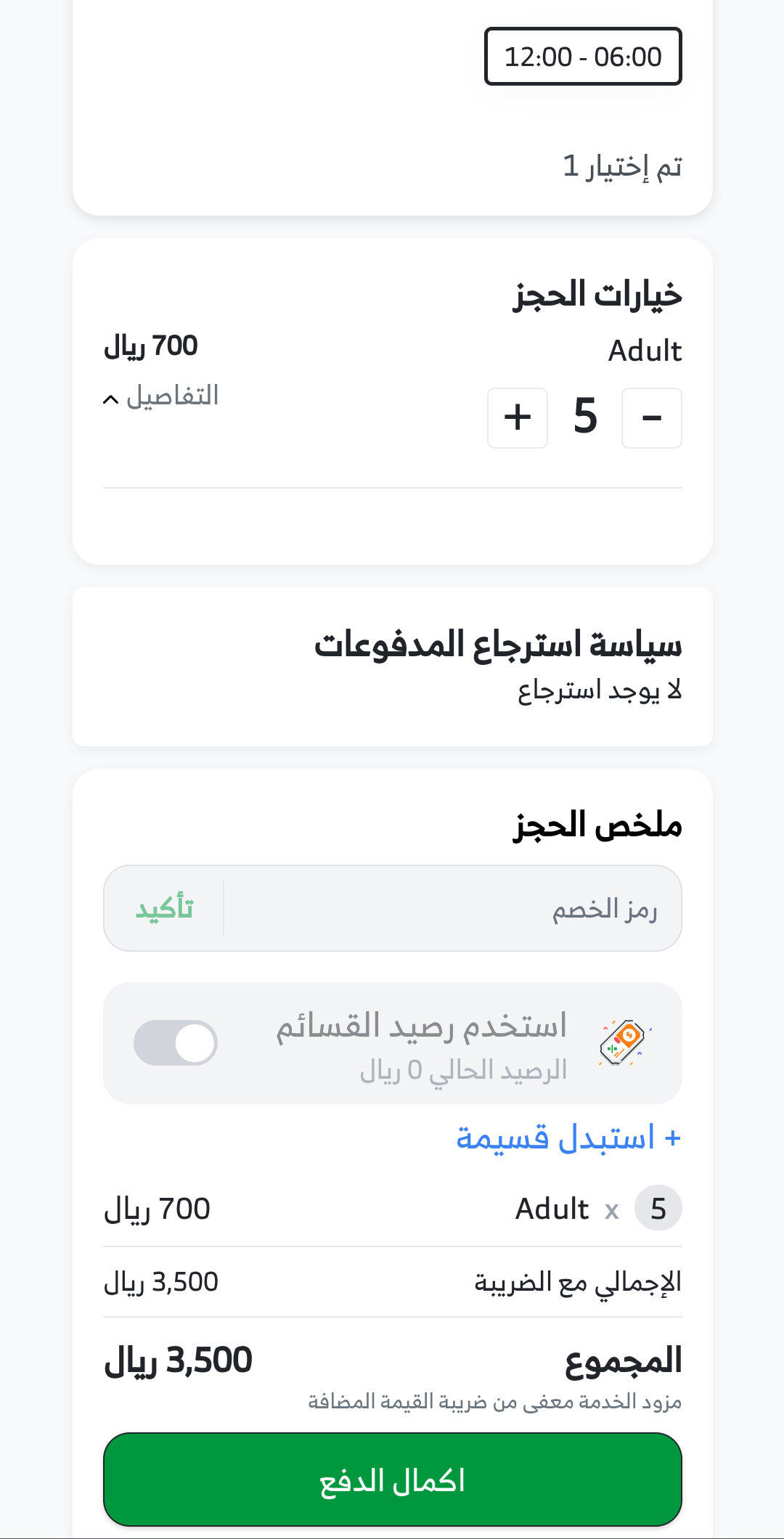Screen dimensions: 784x1539
Task: Confirm the discount code with تأكيد
Action: click(x=164, y=908)
